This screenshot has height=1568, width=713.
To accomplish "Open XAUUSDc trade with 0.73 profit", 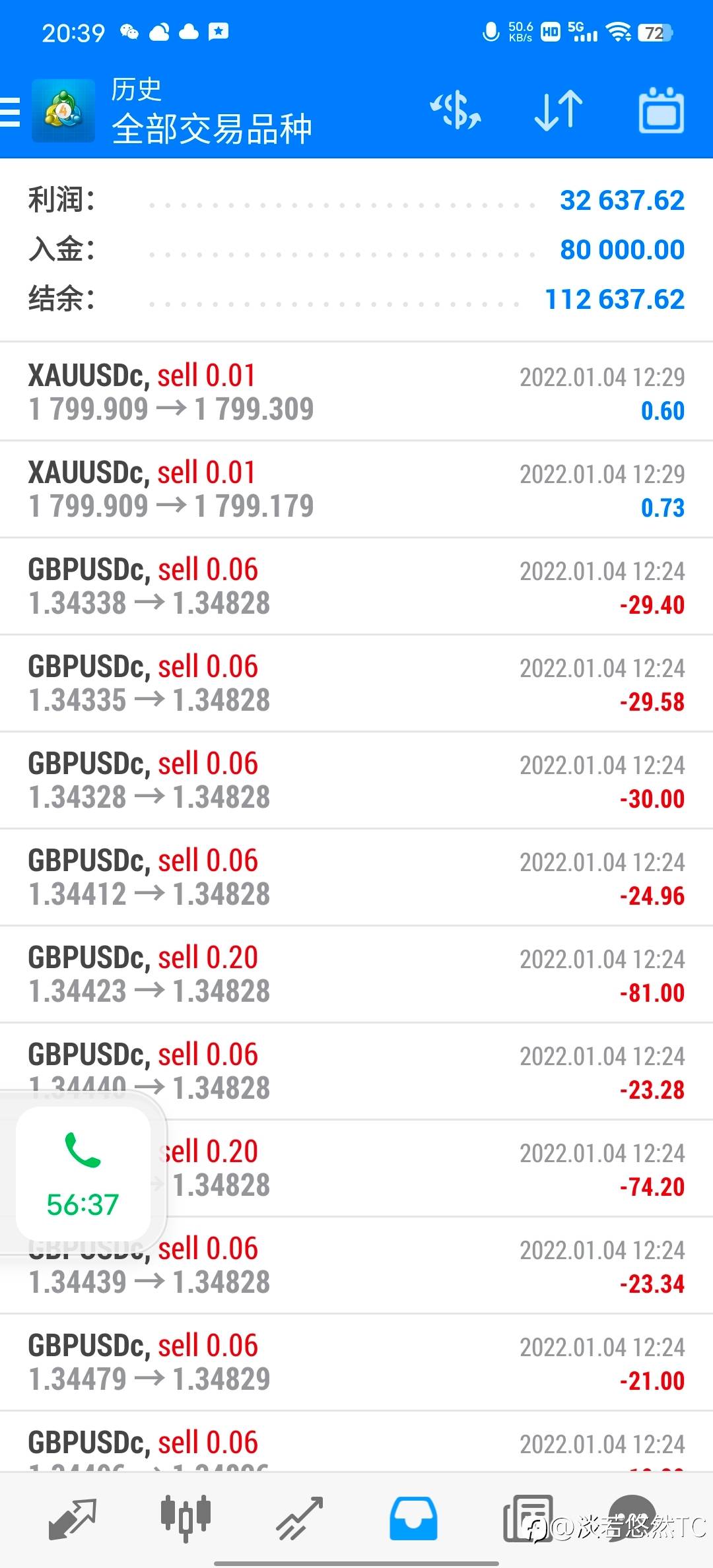I will (356, 489).
